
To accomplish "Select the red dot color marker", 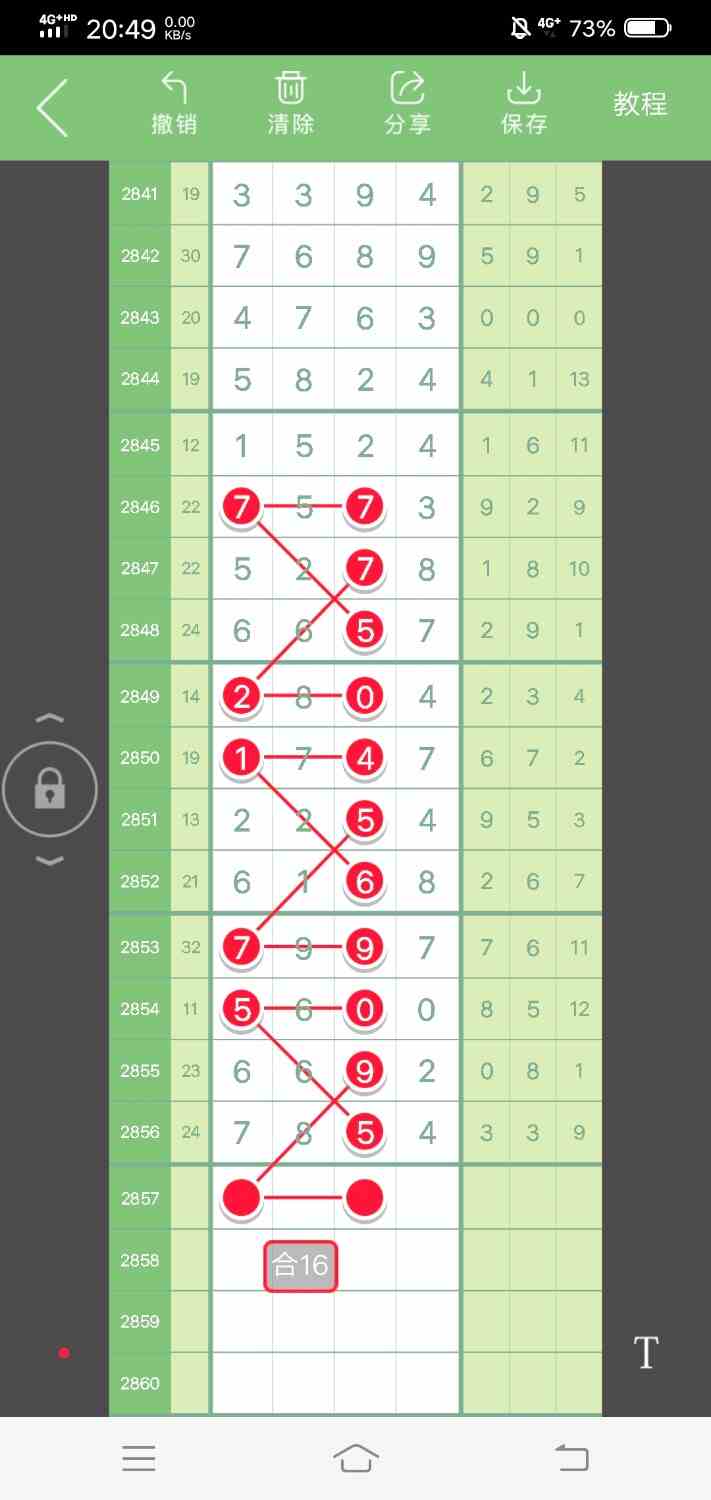I will [64, 1353].
